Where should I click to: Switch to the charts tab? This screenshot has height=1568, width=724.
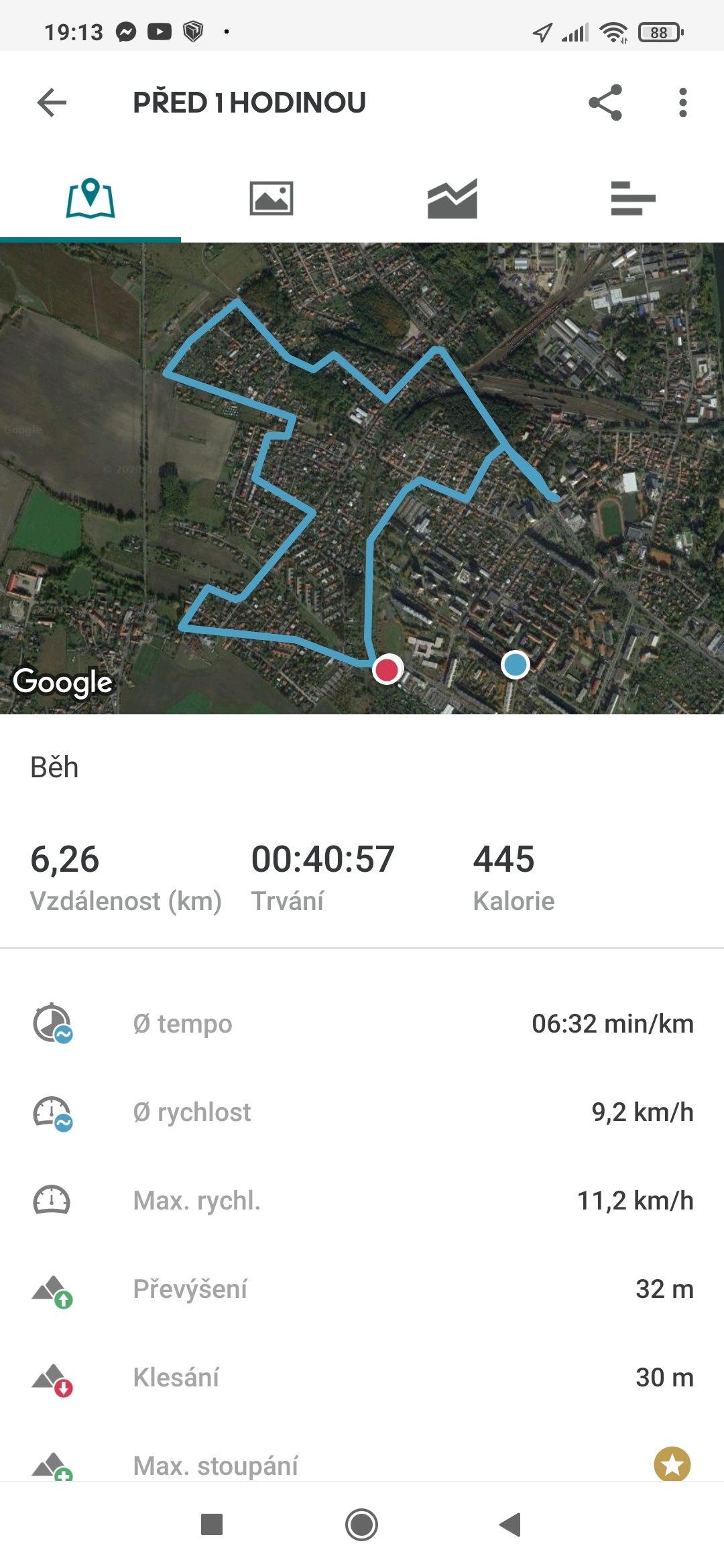[452, 198]
